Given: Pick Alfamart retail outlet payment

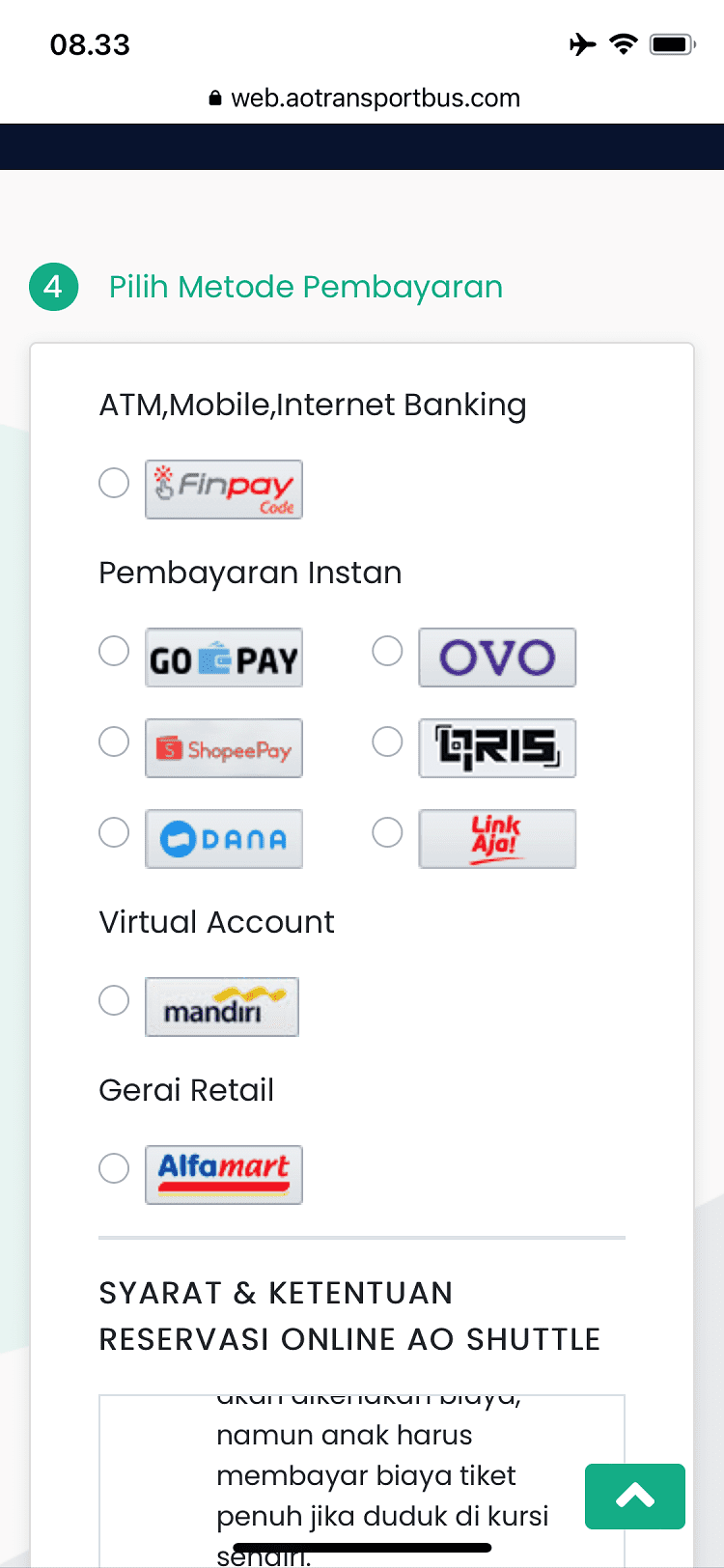Looking at the screenshot, I should coord(114,1168).
